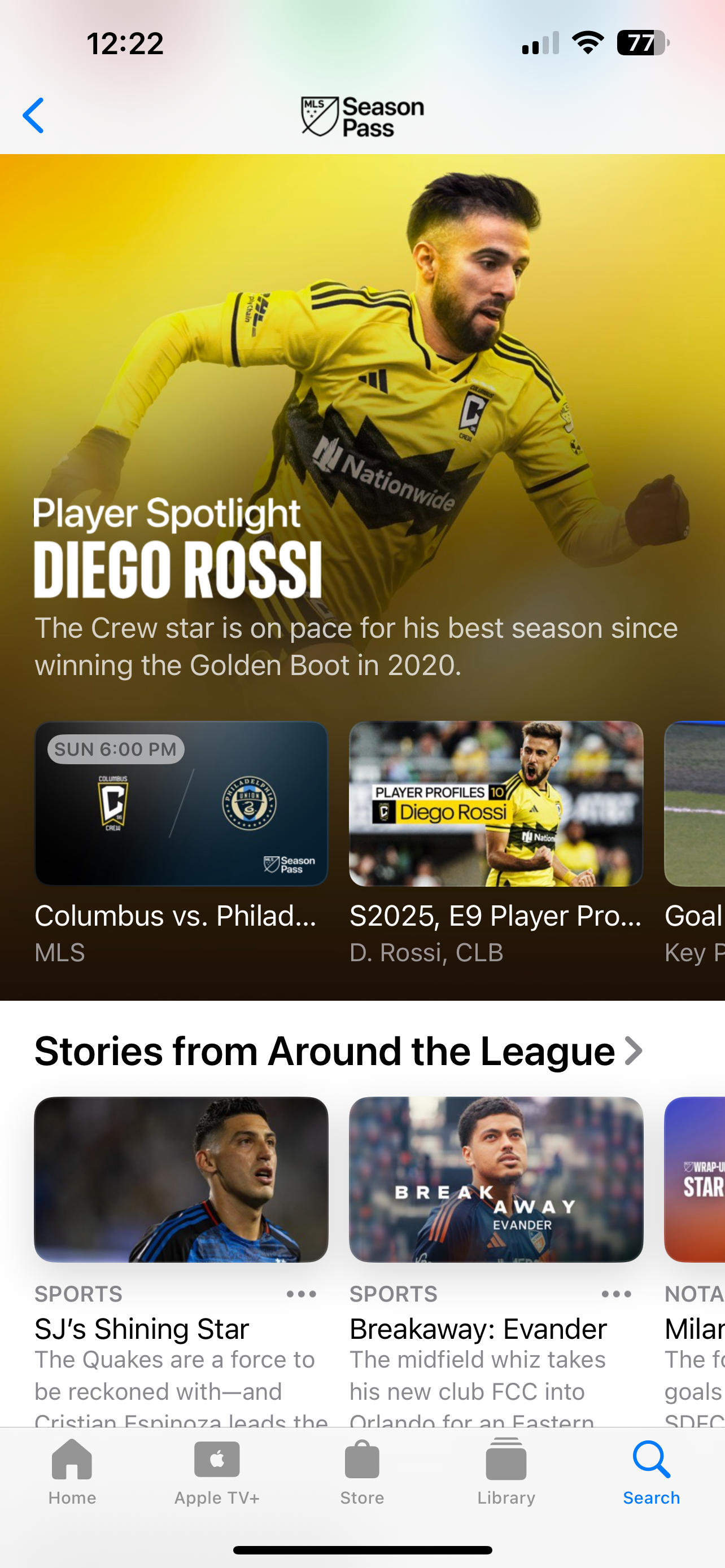The height and width of the screenshot is (1568, 725).
Task: Show more options for SJ's Shining Star
Action: click(302, 1294)
